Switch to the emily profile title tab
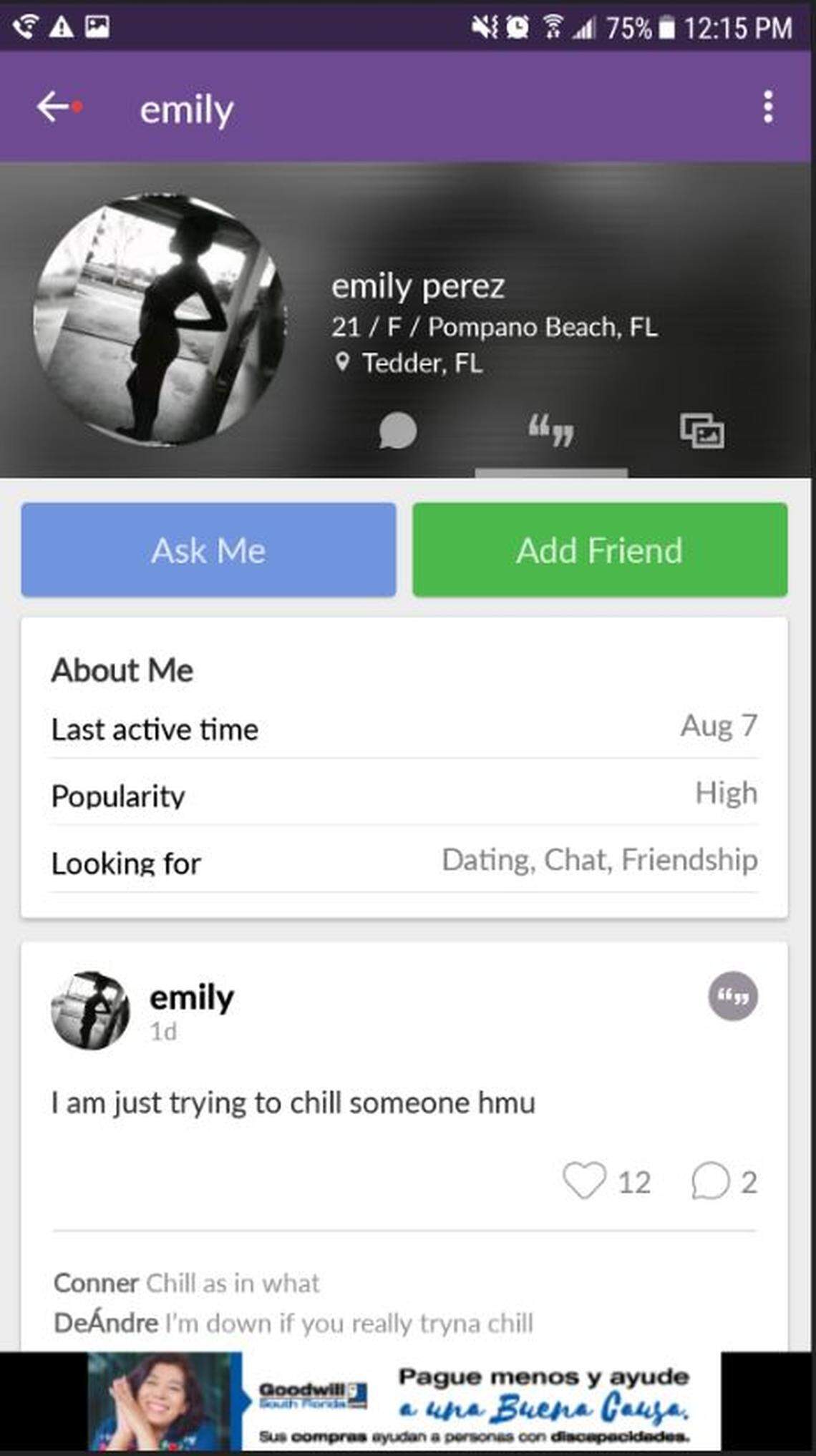 [x=187, y=109]
